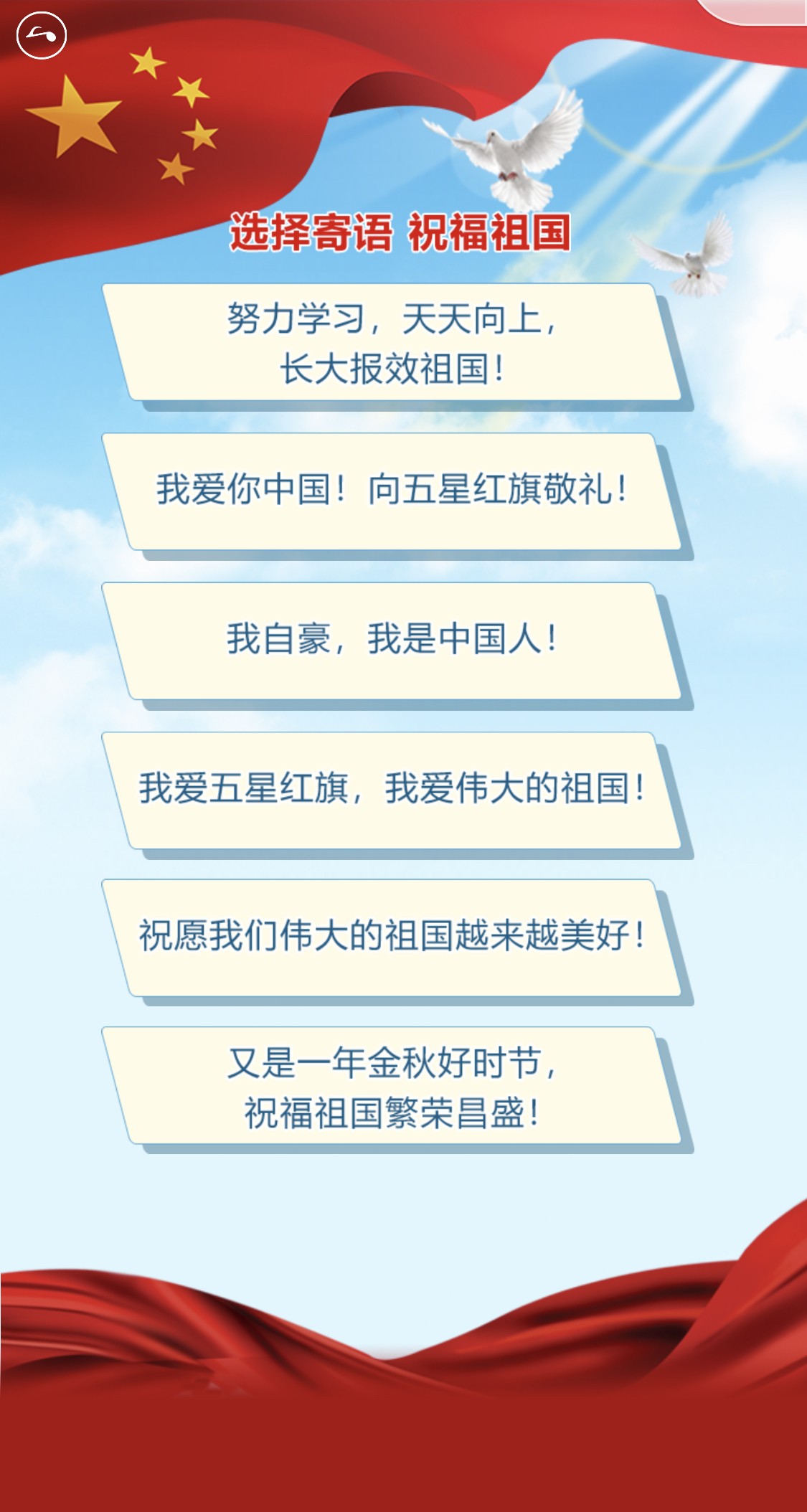The height and width of the screenshot is (1512, 807).
Task: Choose 祝愿我们伟大的祖国越来越美好！
Action: pos(391,937)
